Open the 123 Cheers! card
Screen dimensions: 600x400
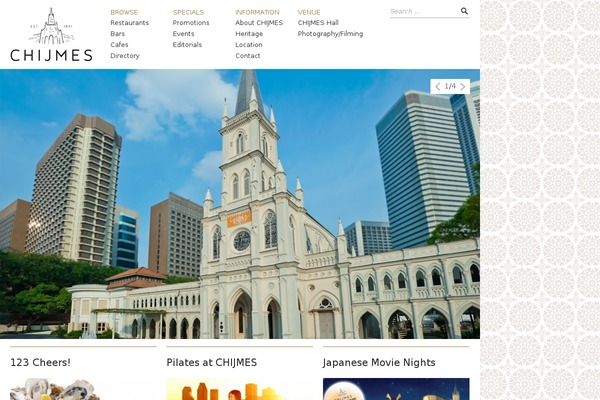click(40, 362)
